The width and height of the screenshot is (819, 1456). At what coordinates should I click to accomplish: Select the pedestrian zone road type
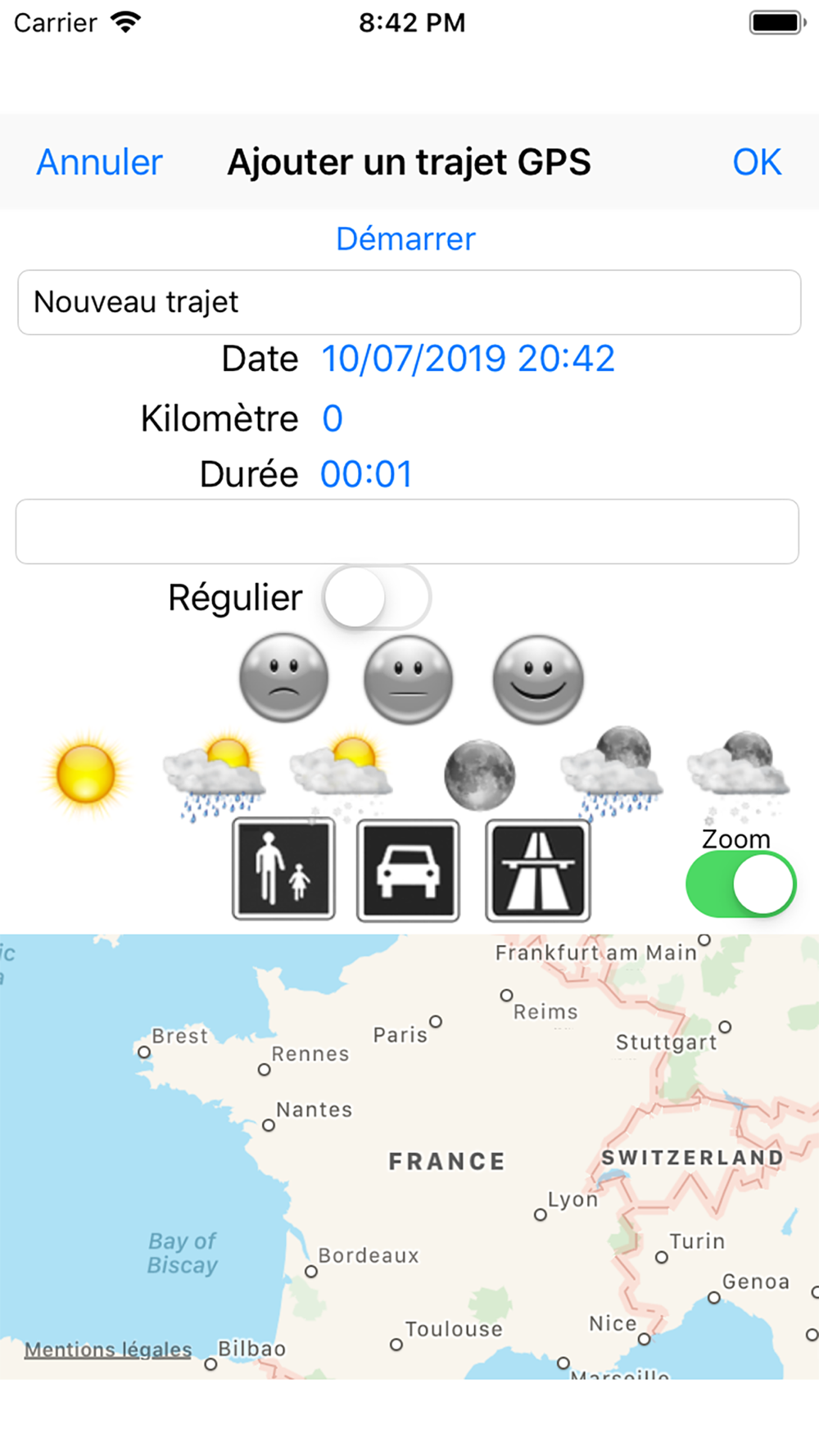pyautogui.click(x=283, y=870)
